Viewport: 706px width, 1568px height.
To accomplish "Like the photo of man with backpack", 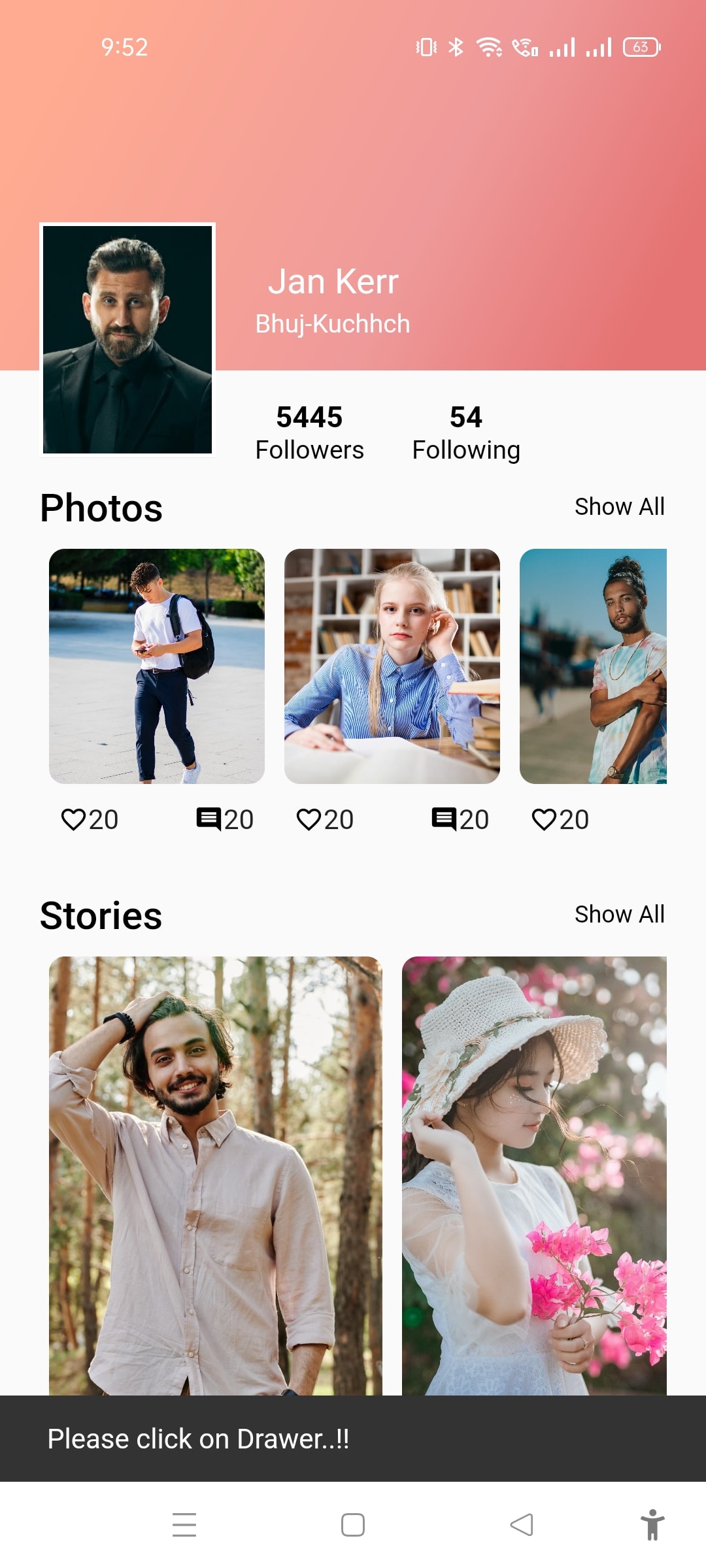I will 73,819.
